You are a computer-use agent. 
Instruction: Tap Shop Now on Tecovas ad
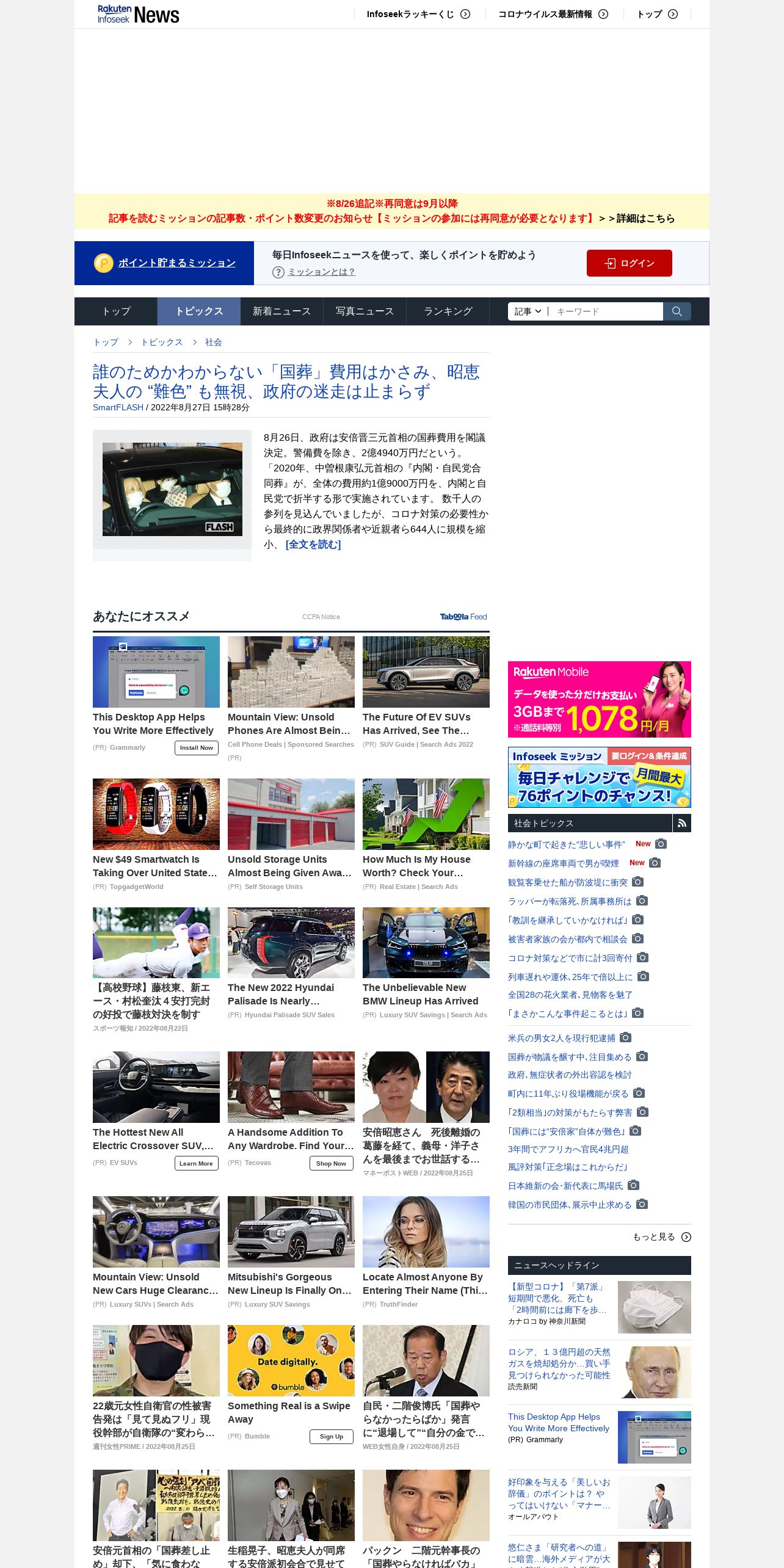click(x=331, y=1164)
